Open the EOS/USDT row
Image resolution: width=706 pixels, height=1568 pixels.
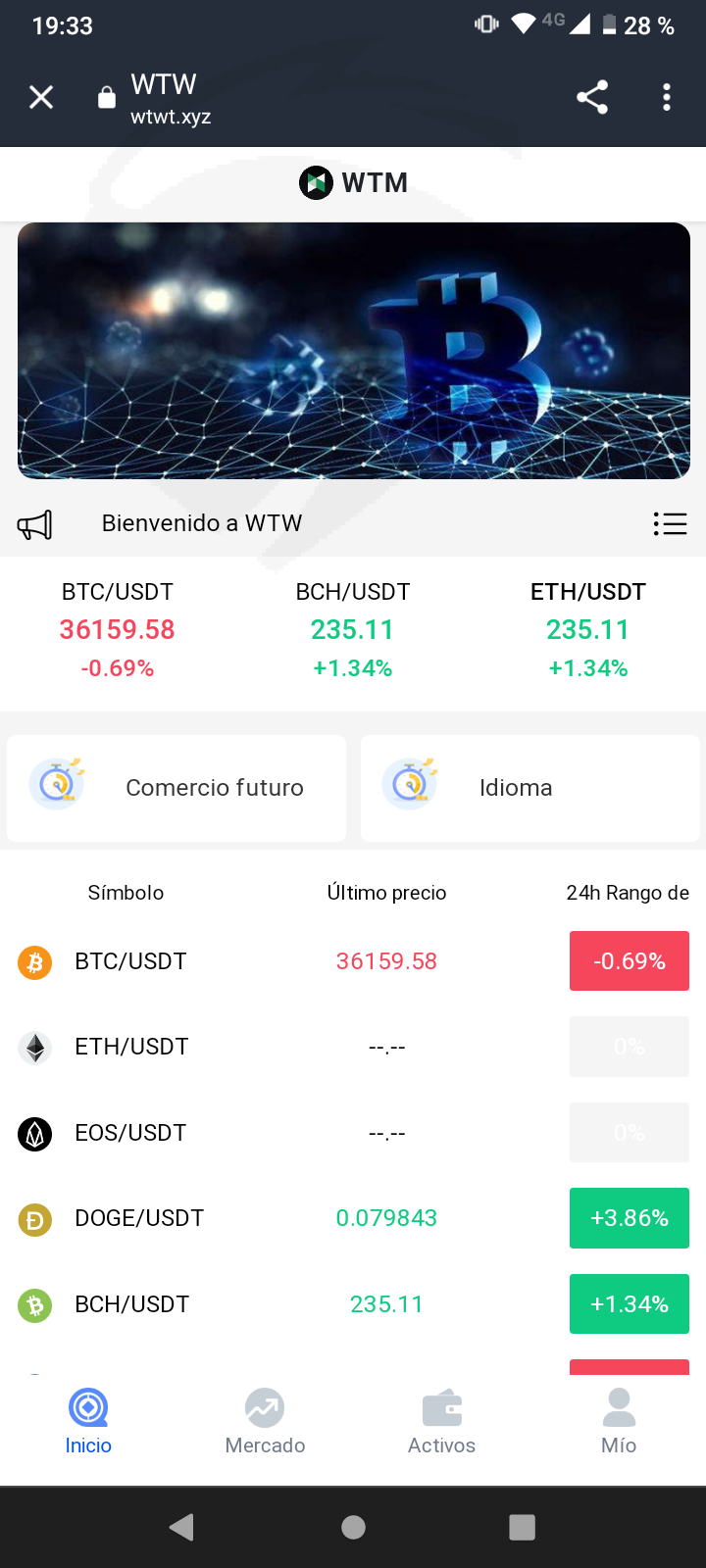(x=353, y=1133)
